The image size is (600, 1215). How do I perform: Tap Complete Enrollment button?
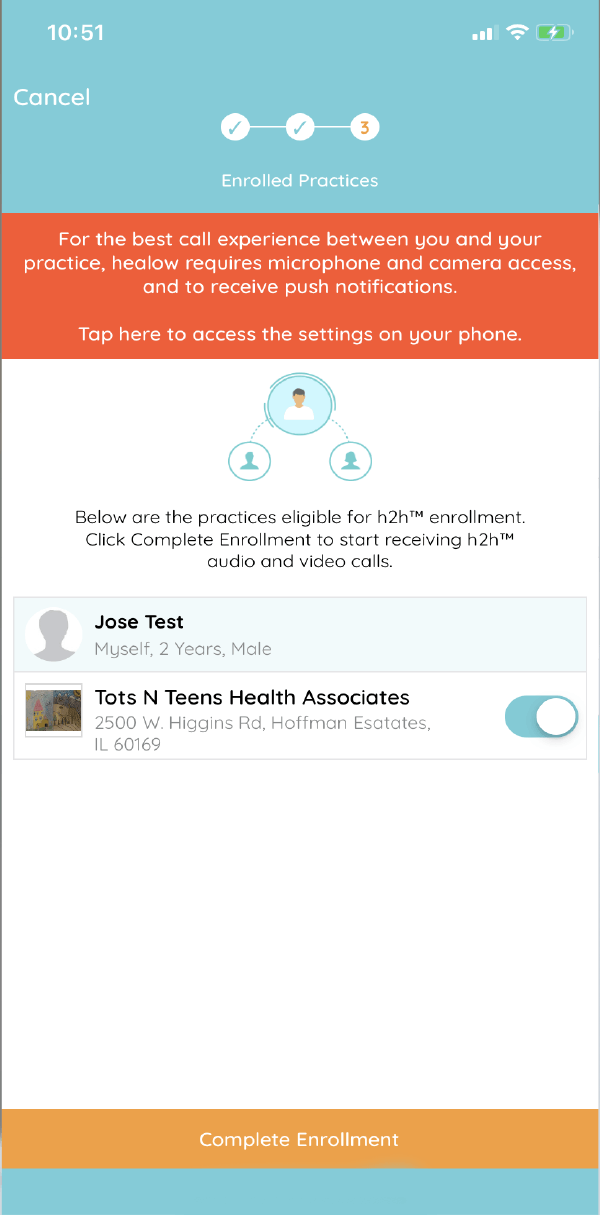pyautogui.click(x=299, y=1139)
